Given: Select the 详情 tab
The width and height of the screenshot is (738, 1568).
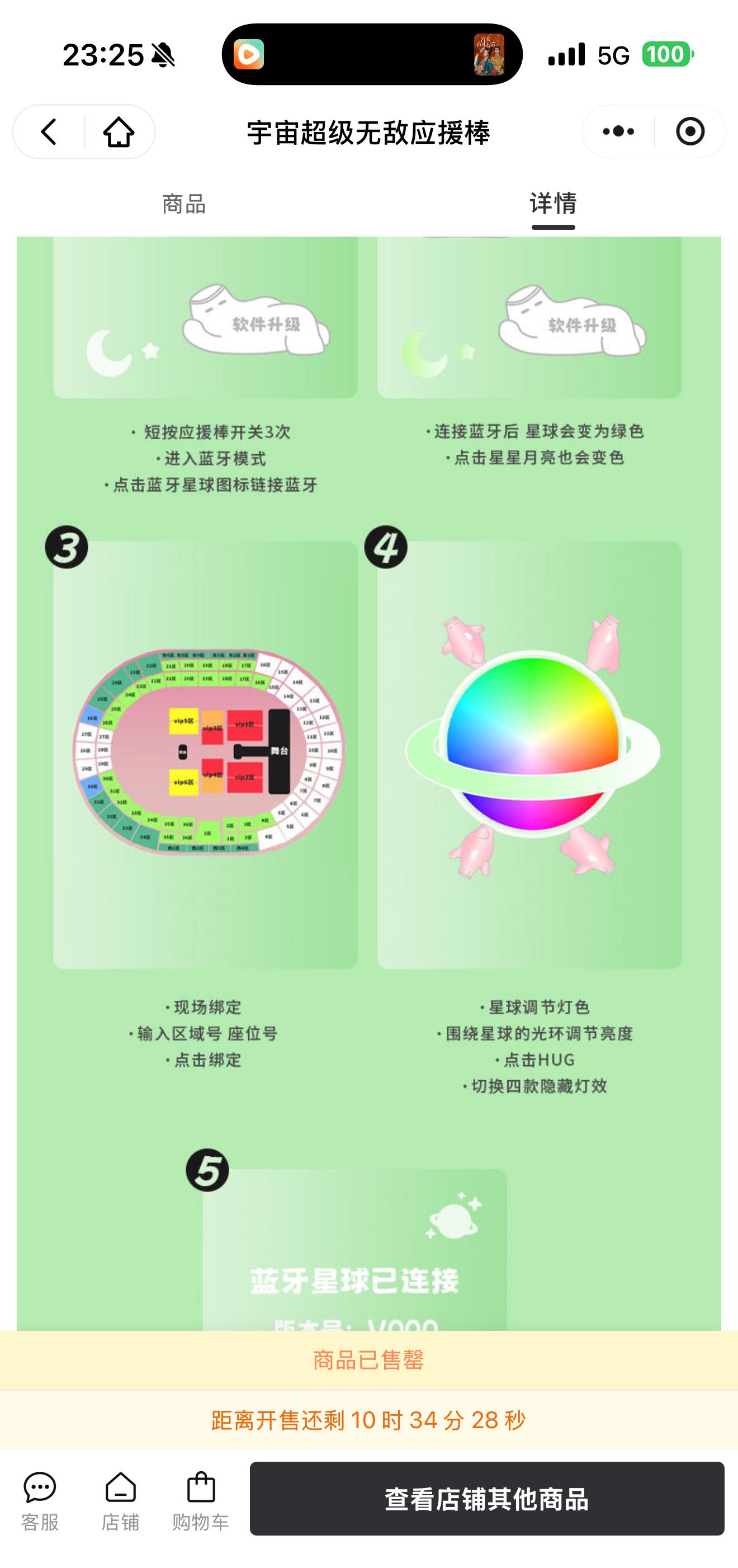Looking at the screenshot, I should click(552, 203).
